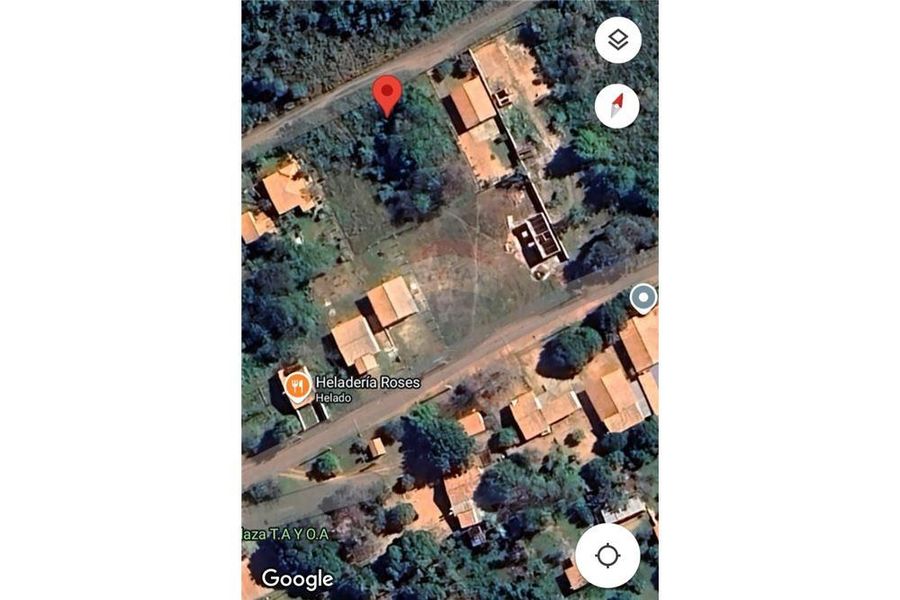
Task: Select the red dropped pin
Action: 387,96
